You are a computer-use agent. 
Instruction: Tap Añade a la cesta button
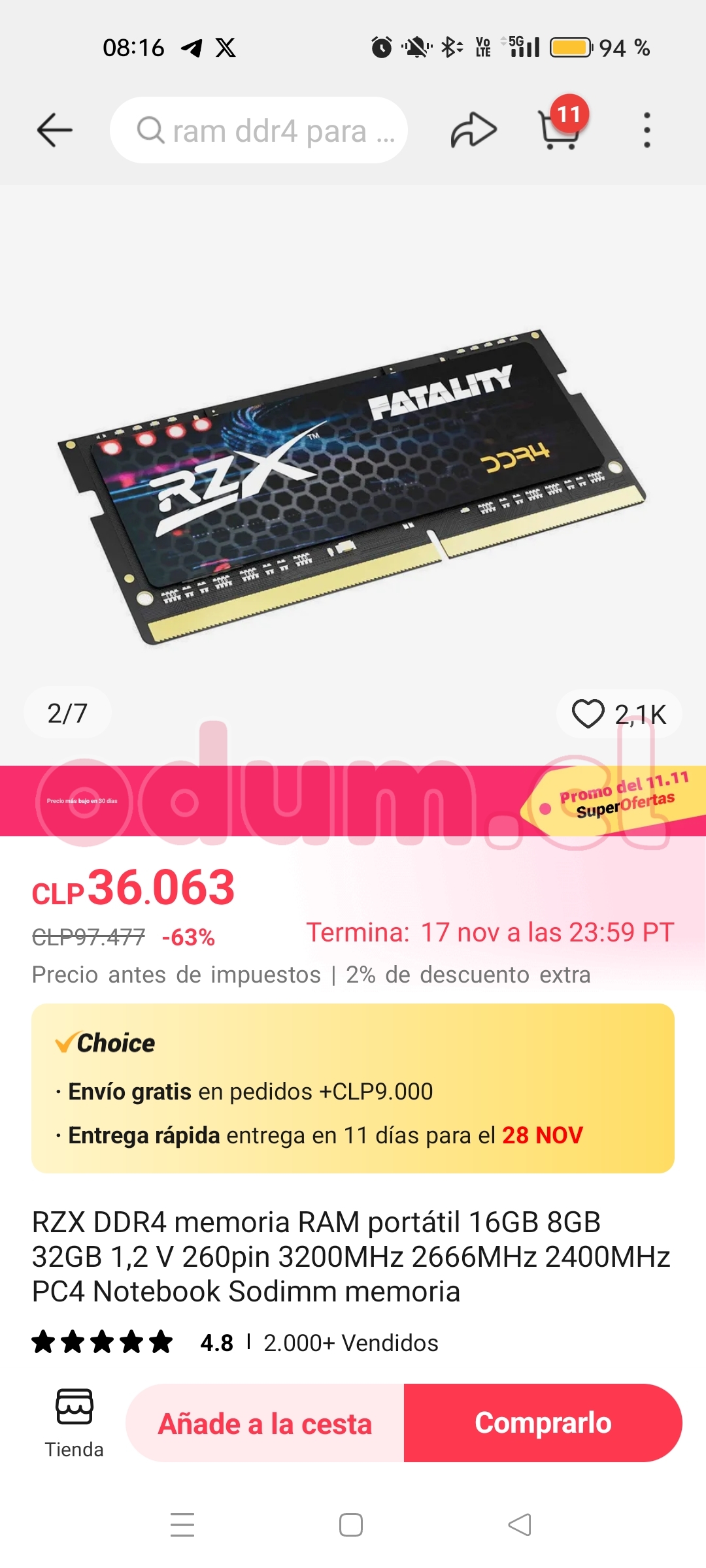pos(265,1424)
